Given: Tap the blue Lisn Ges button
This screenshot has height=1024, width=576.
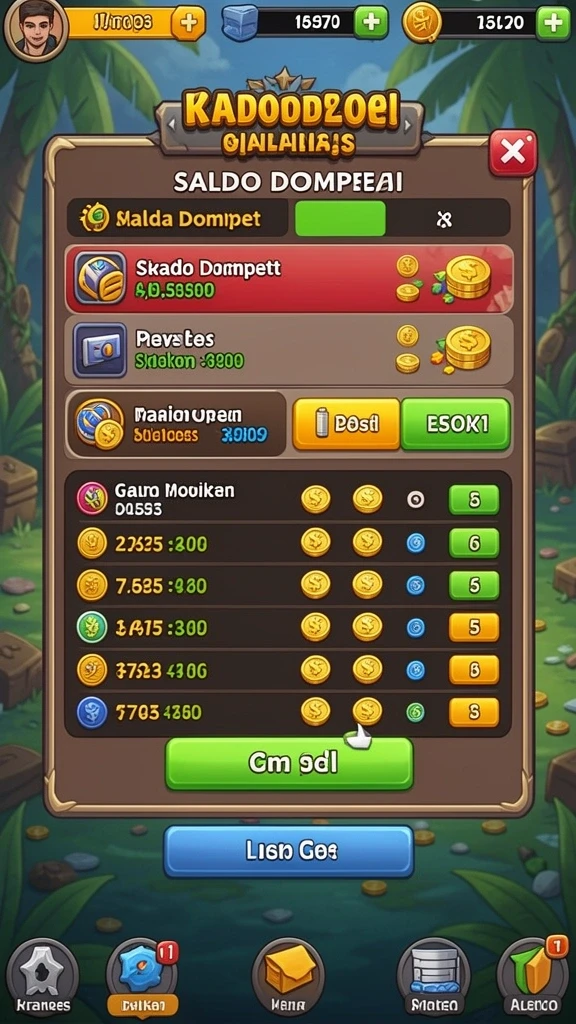Looking at the screenshot, I should 289,851.
